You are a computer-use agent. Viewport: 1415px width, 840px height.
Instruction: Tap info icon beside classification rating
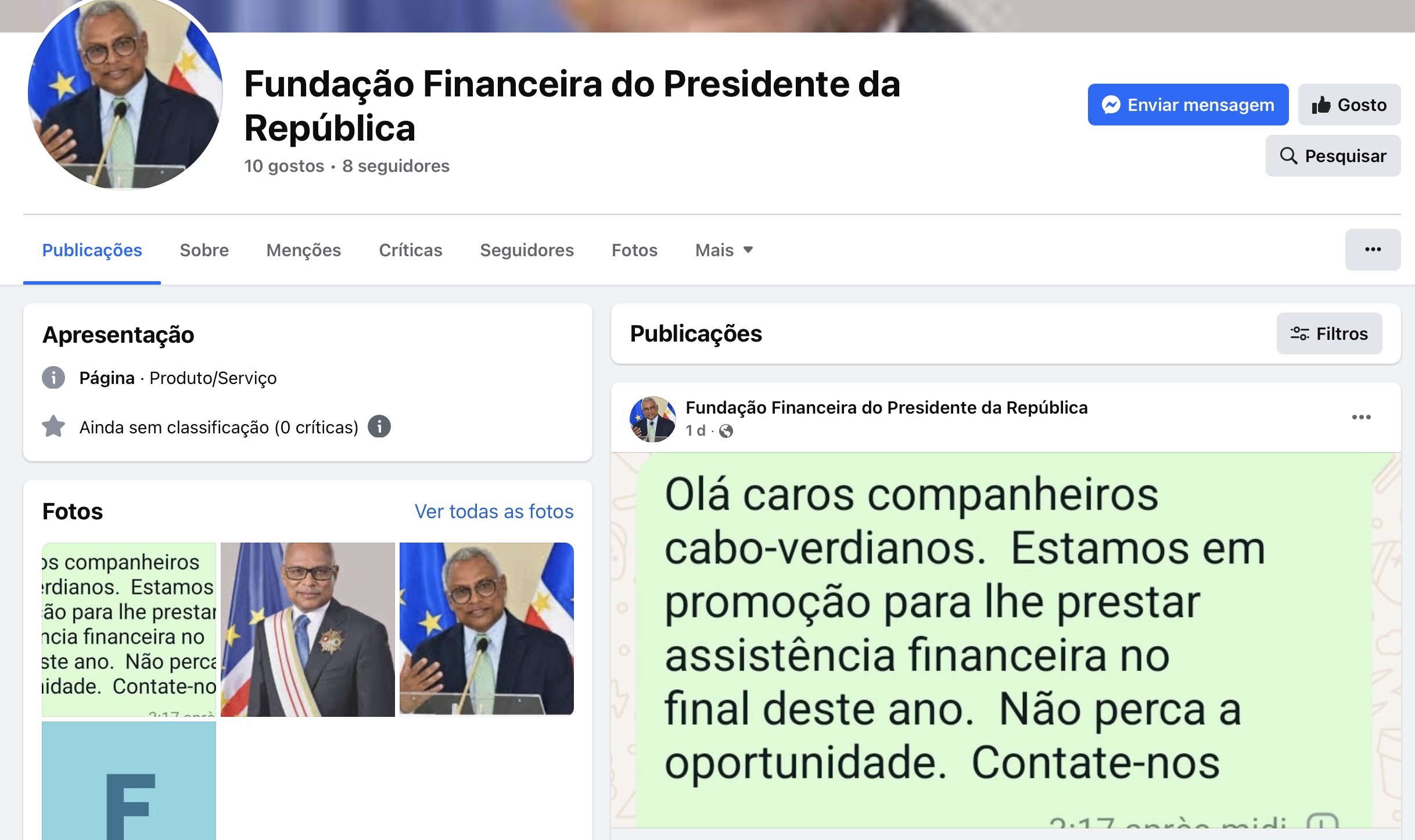click(x=379, y=426)
